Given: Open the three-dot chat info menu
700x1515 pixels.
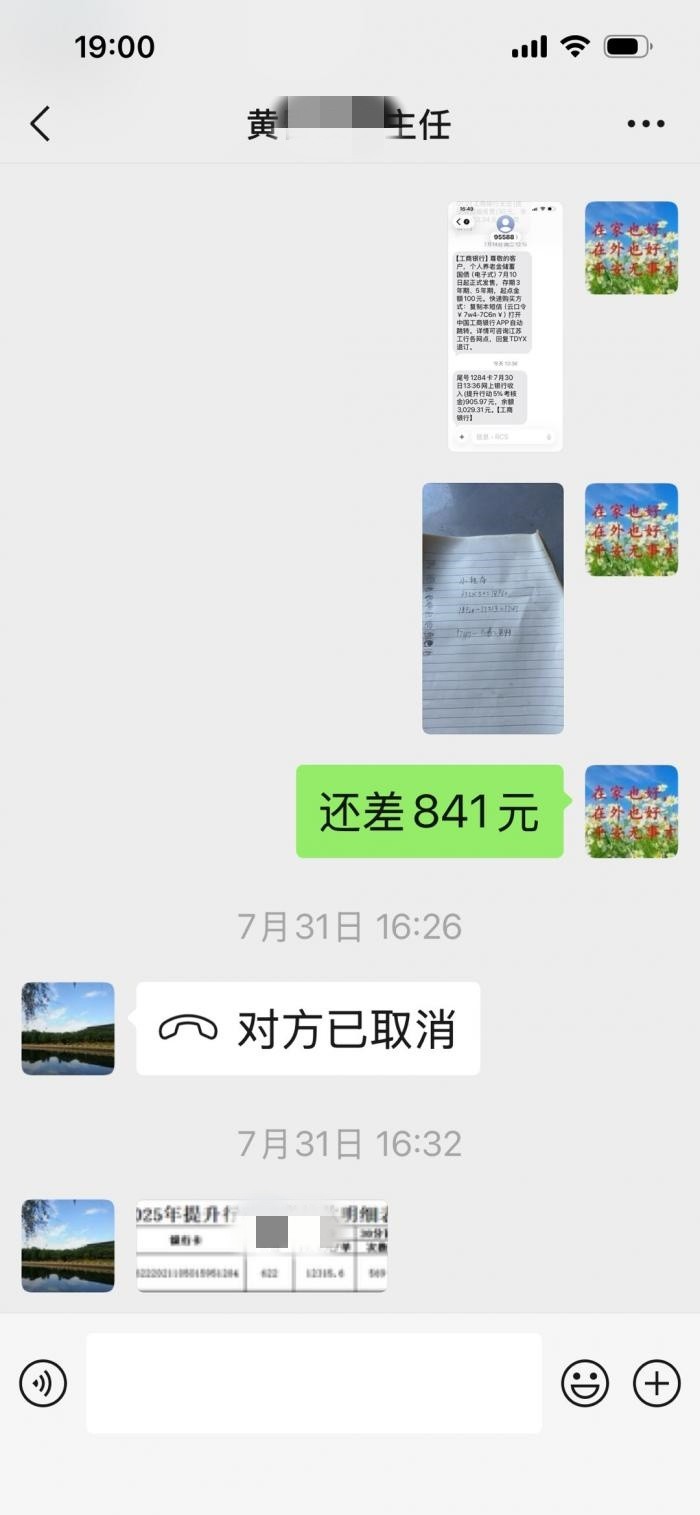Looking at the screenshot, I should pos(646,124).
